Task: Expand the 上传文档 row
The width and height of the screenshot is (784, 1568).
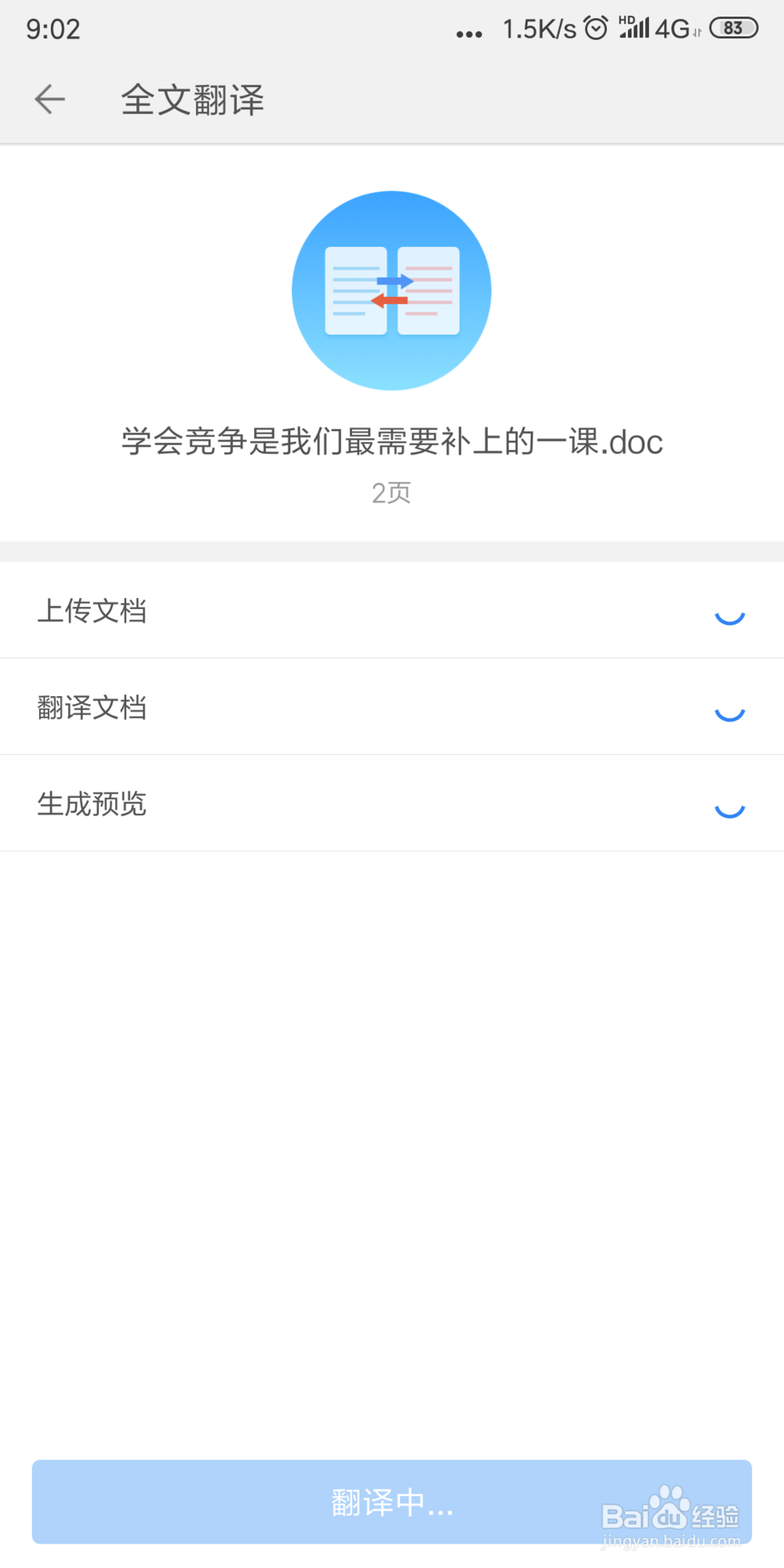Action: click(x=392, y=612)
